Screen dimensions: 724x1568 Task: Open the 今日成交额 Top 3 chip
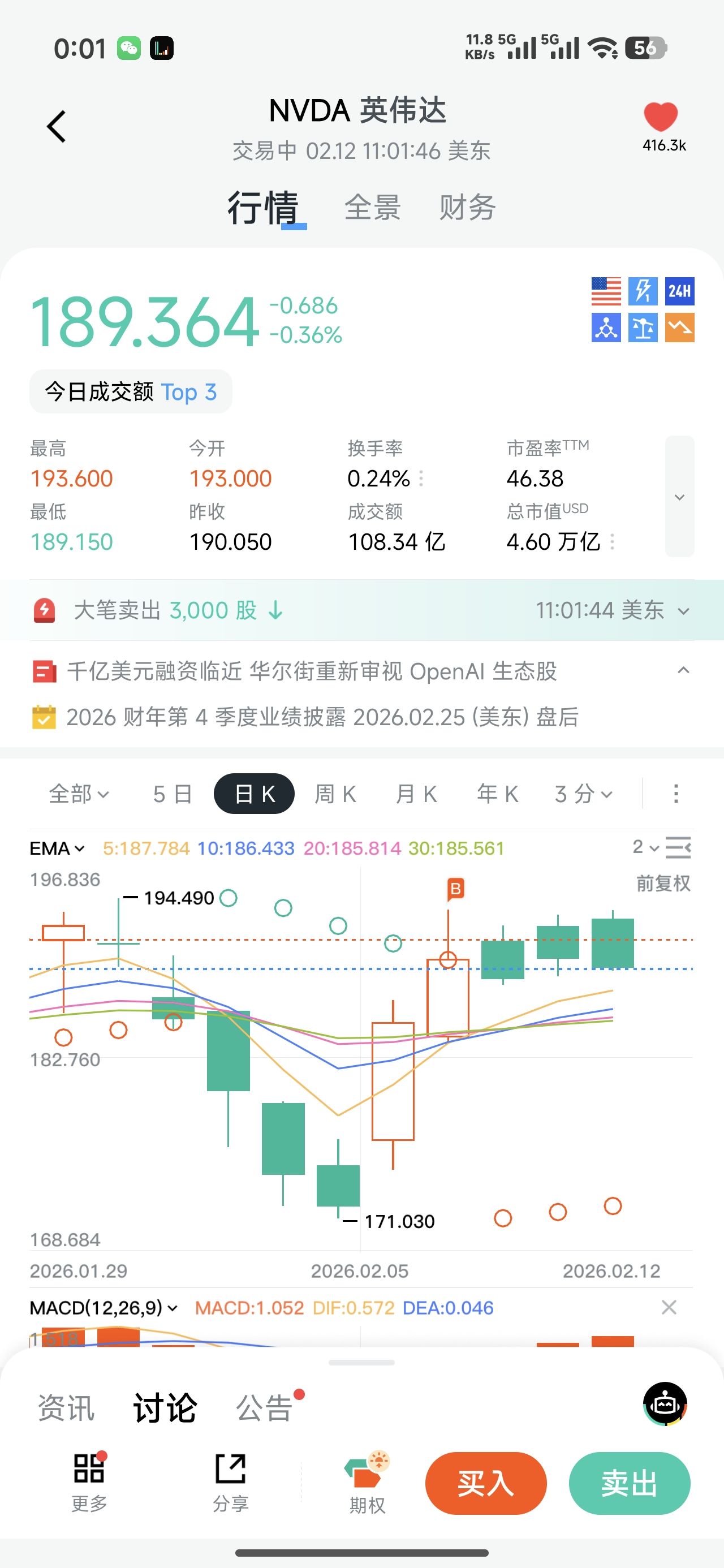pos(131,392)
